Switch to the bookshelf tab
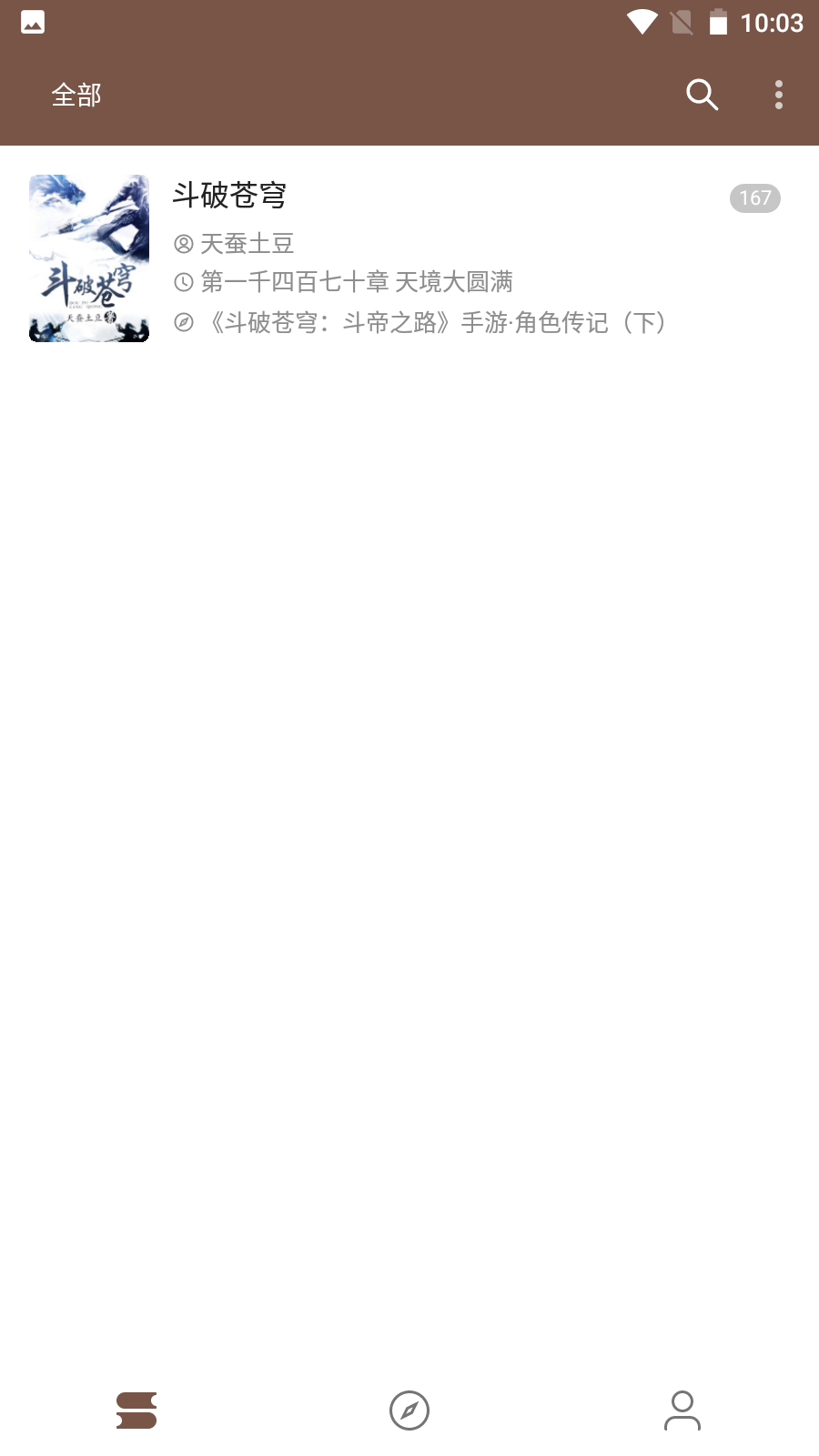The image size is (819, 1456). coord(136,1410)
